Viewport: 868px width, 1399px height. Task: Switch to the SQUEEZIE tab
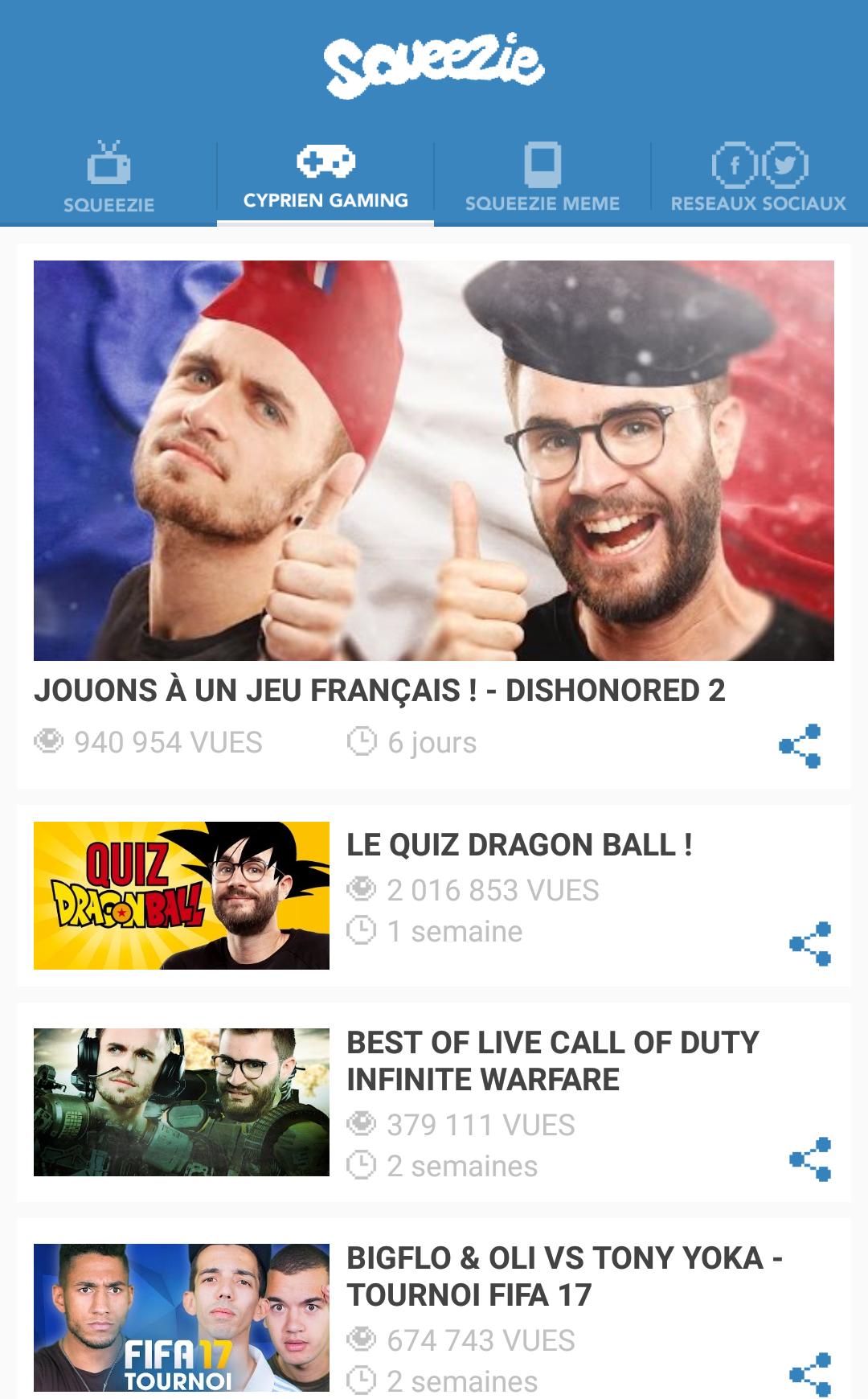[109, 177]
